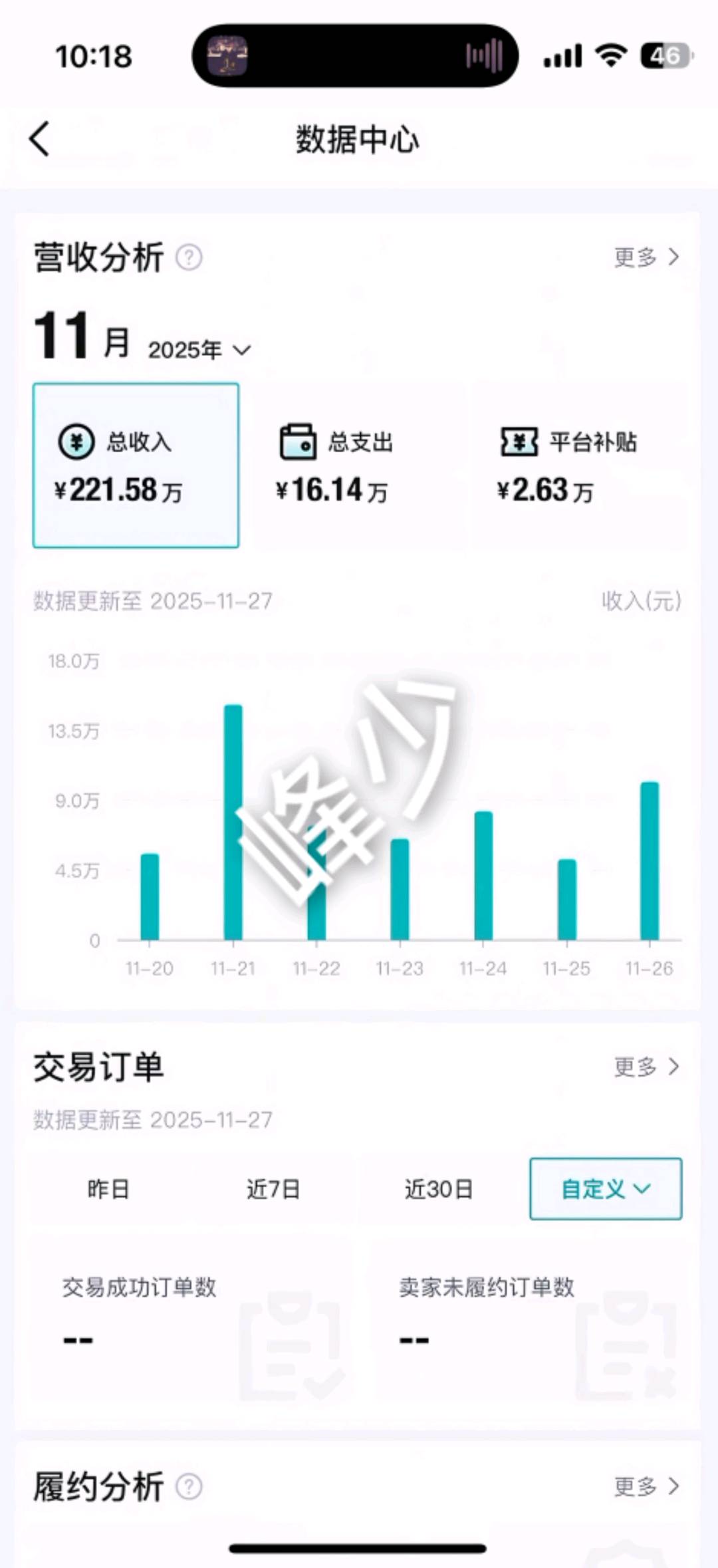Select the 总收入 metric card
Image resolution: width=718 pixels, height=1568 pixels.
(x=136, y=464)
